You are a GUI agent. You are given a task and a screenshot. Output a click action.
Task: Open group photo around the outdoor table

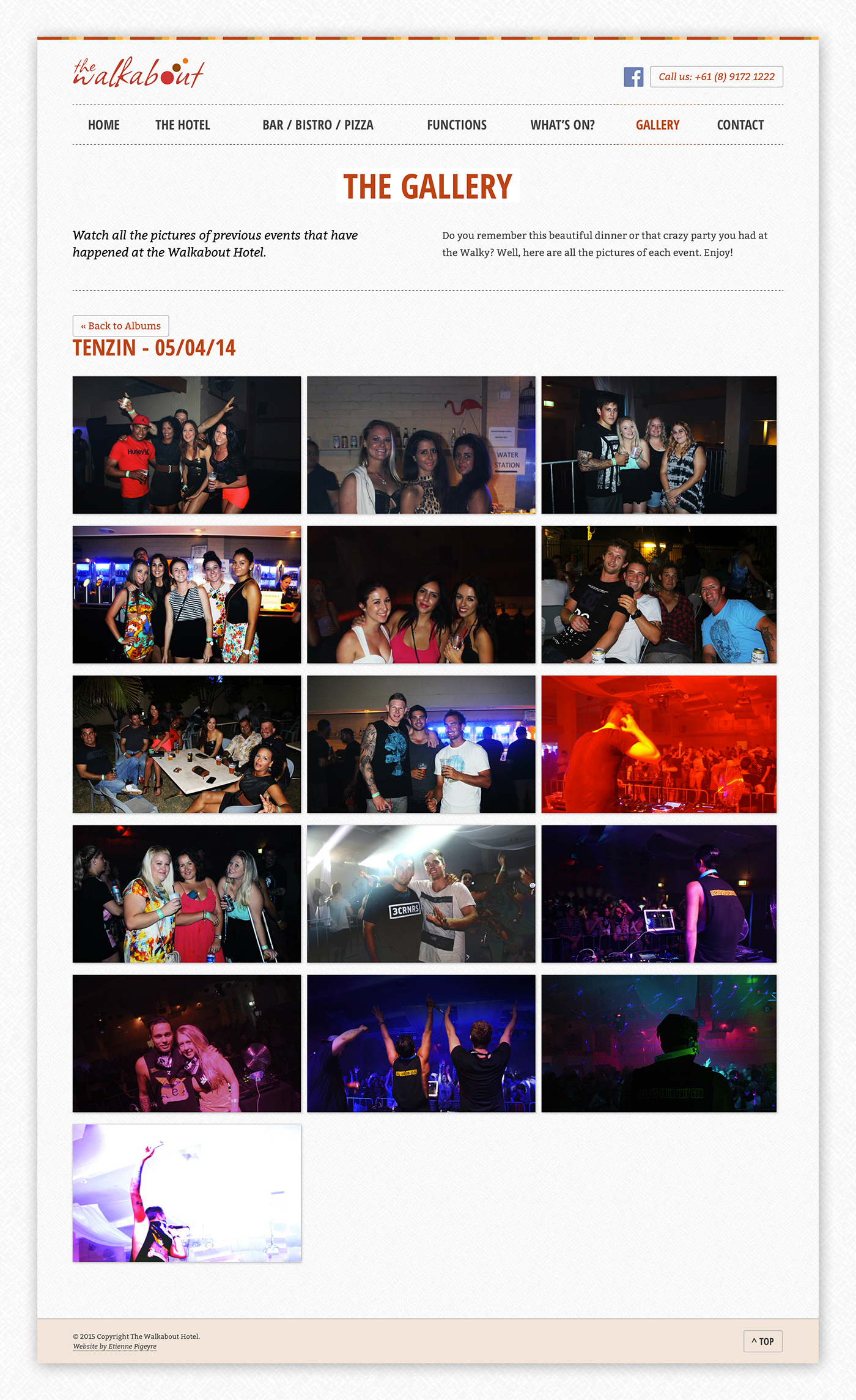[x=187, y=744]
